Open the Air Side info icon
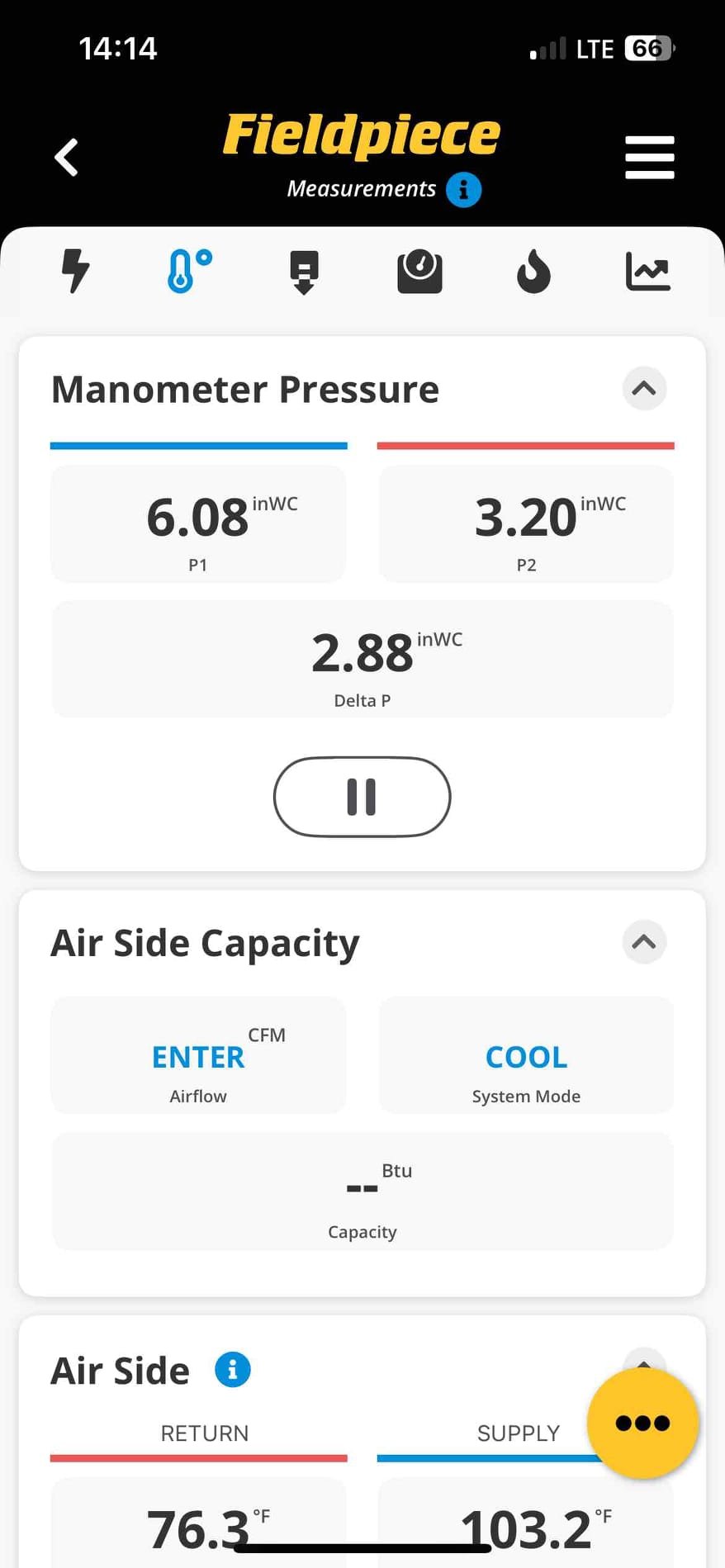The width and height of the screenshot is (725, 1568). click(x=232, y=1369)
